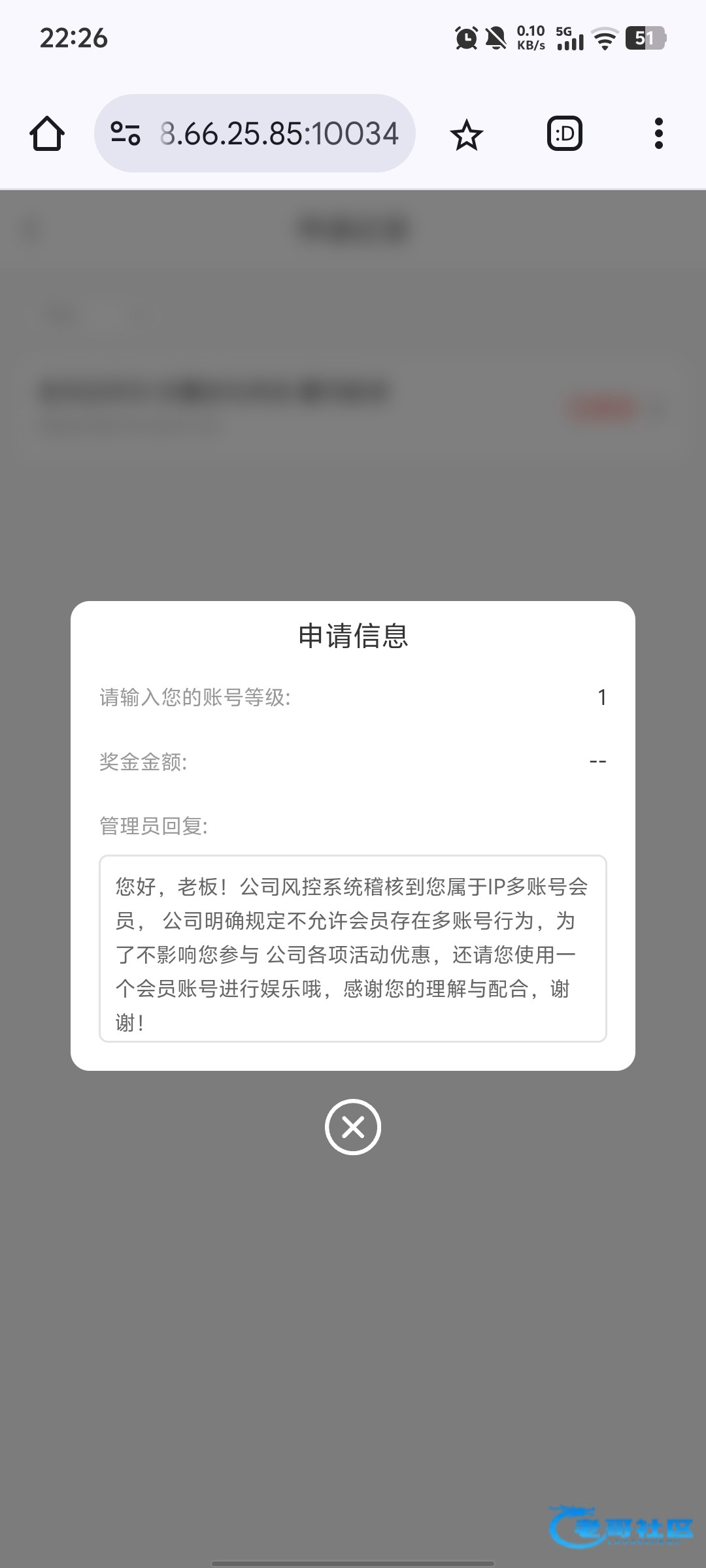Go to the browser home page
The image size is (706, 1568).
point(47,134)
